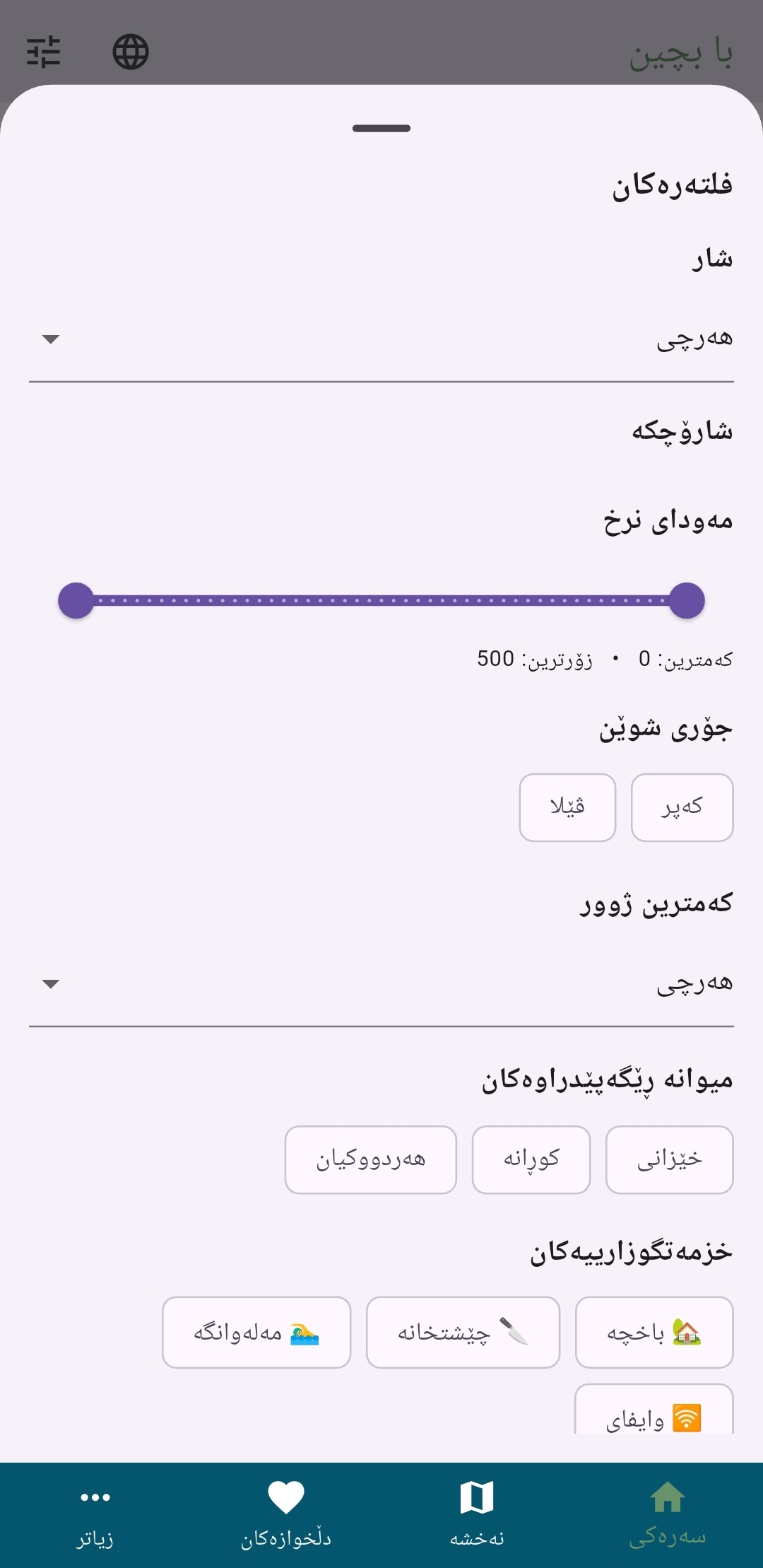Open the filters icon at top left
The image size is (763, 1568).
[x=45, y=52]
